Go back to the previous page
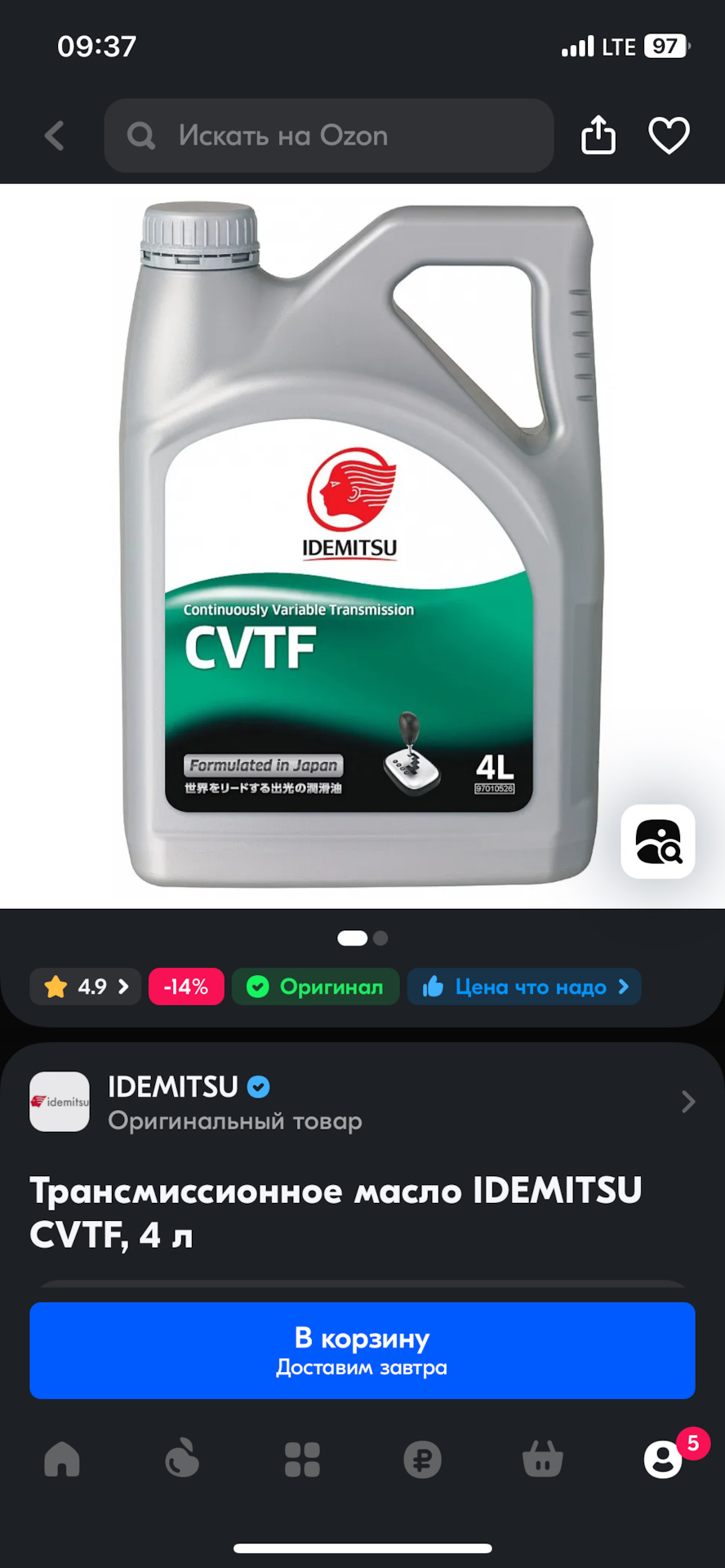This screenshot has height=1568, width=725. (55, 136)
